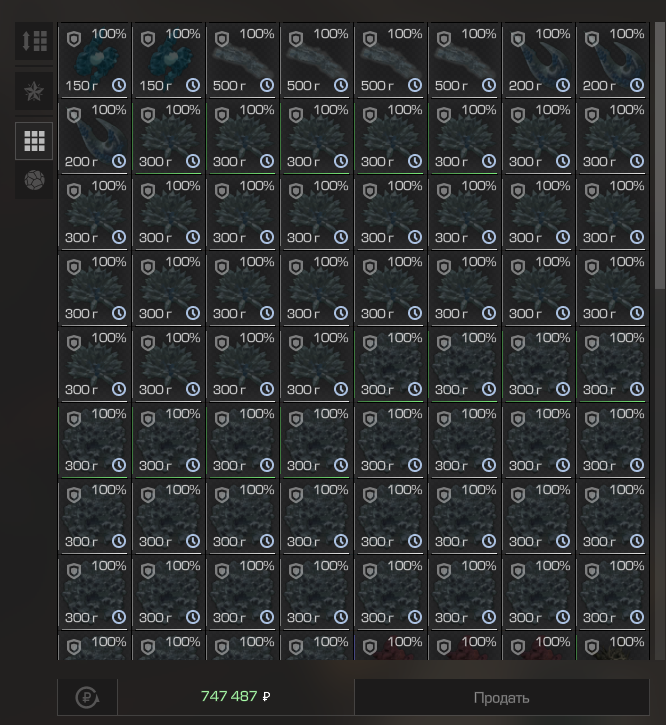
Task: Tap the Продать sell button
Action: click(x=501, y=697)
